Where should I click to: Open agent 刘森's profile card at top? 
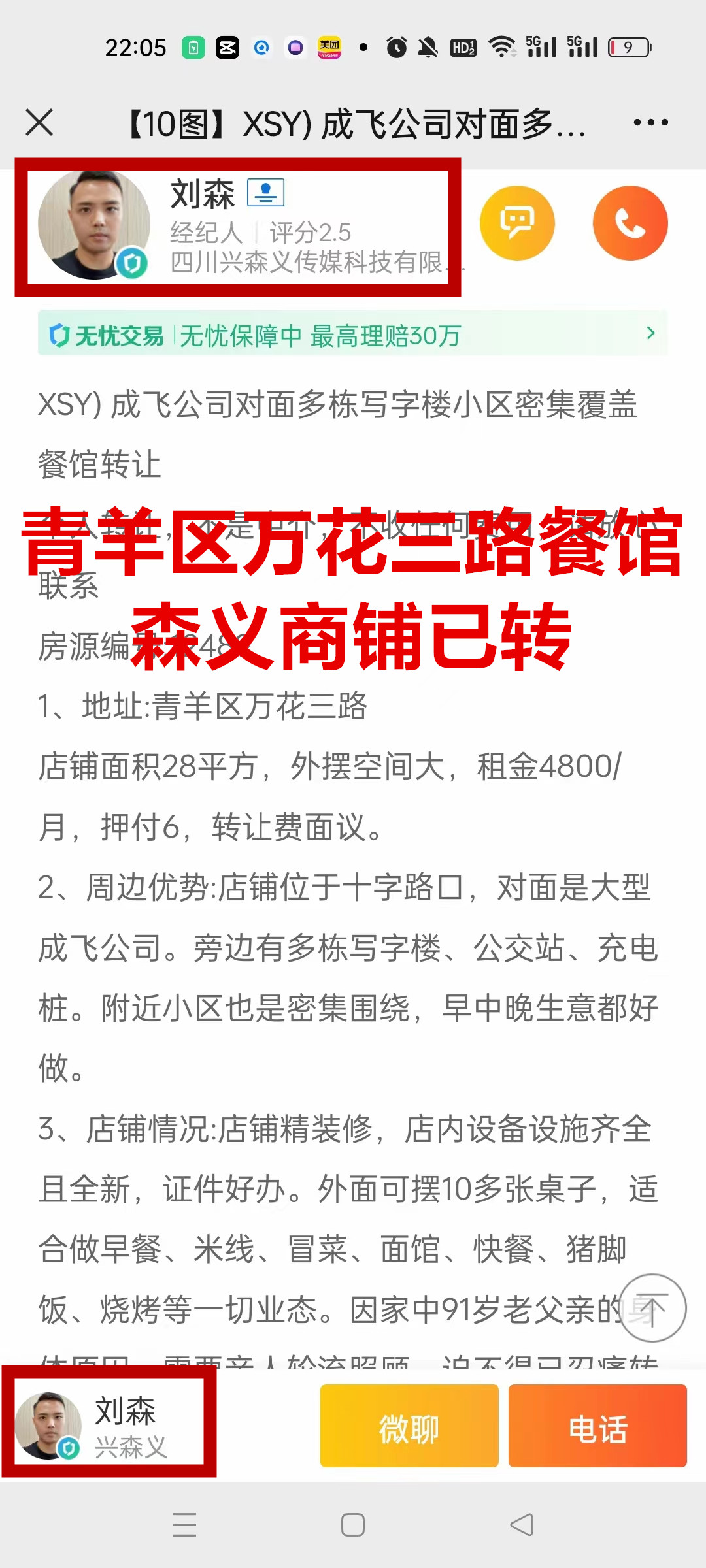237,226
